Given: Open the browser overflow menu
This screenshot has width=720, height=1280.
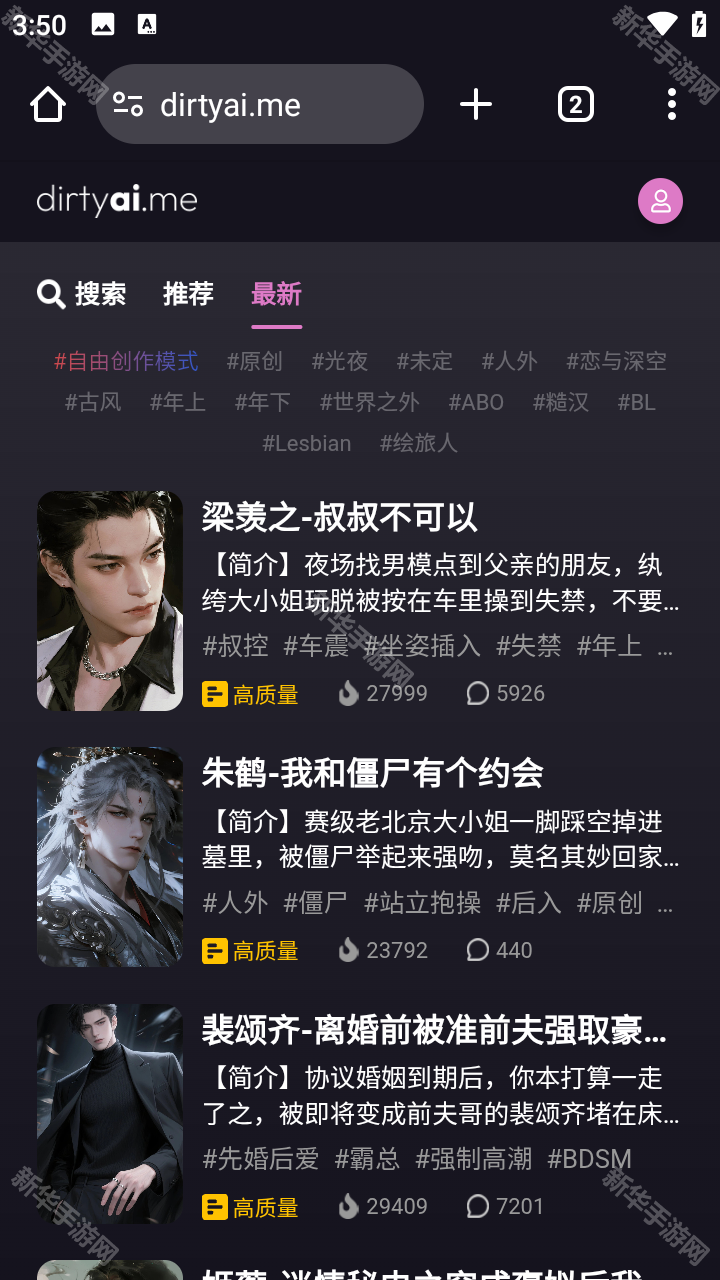Looking at the screenshot, I should [672, 103].
